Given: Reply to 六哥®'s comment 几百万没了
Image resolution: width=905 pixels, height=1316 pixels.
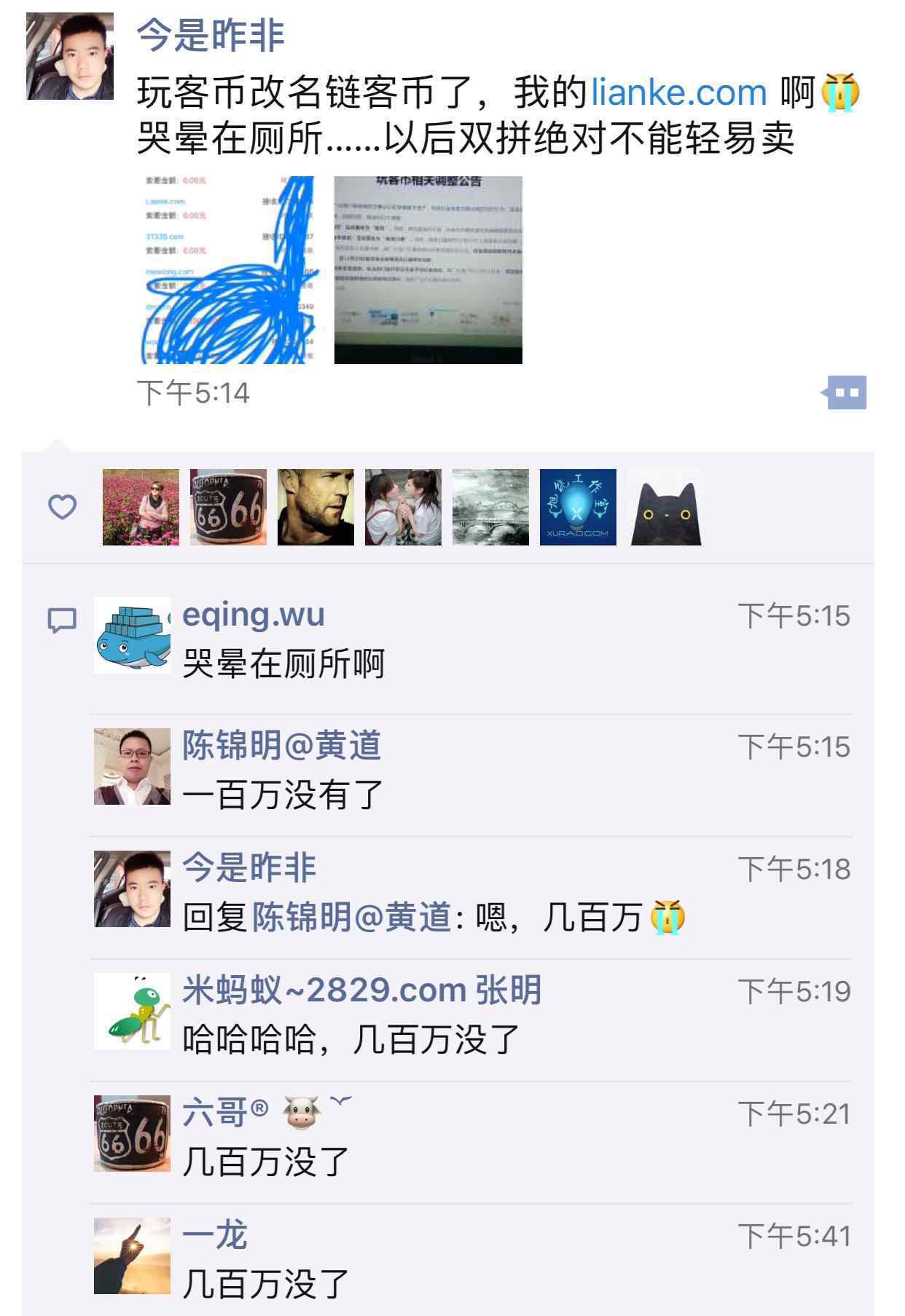Looking at the screenshot, I should pos(266,1162).
